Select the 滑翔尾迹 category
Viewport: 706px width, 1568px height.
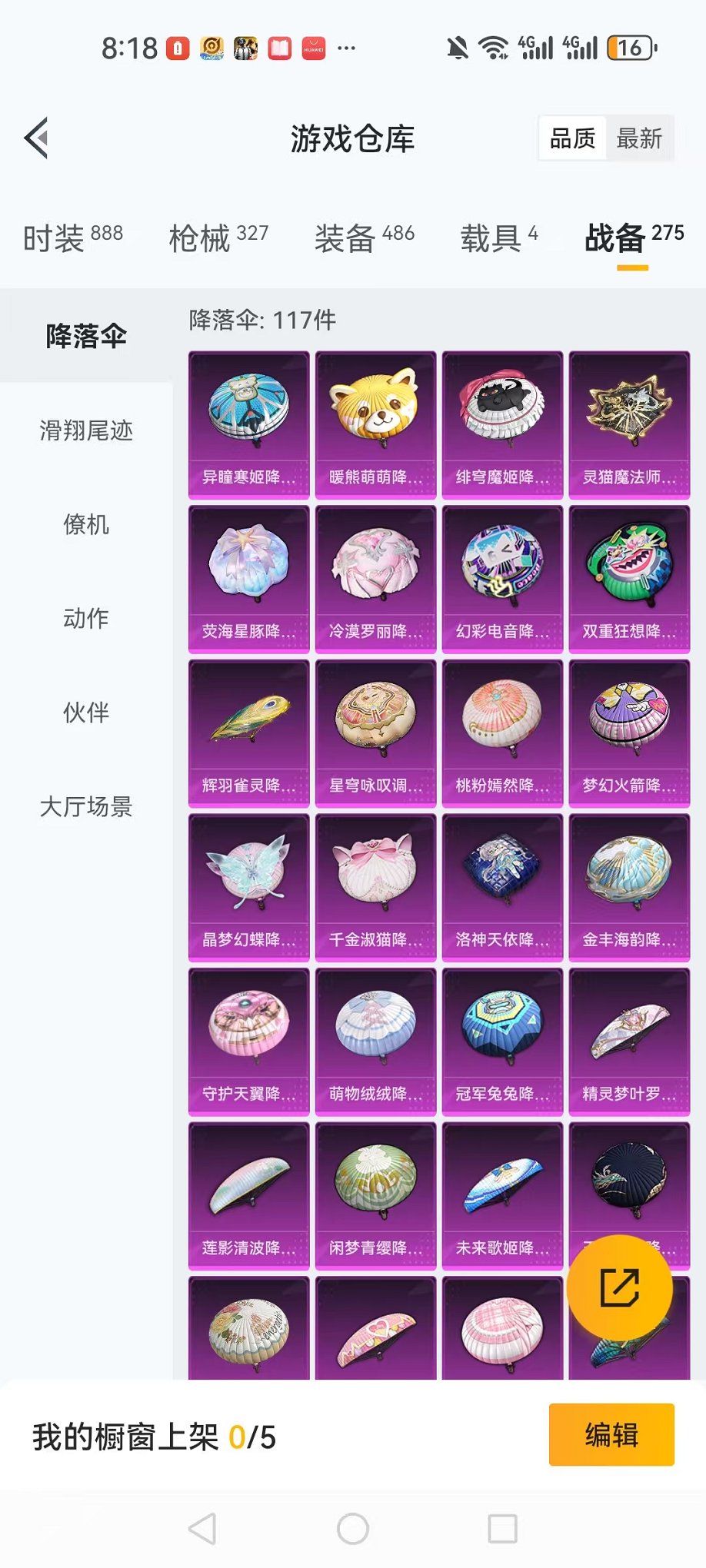pyautogui.click(x=86, y=430)
